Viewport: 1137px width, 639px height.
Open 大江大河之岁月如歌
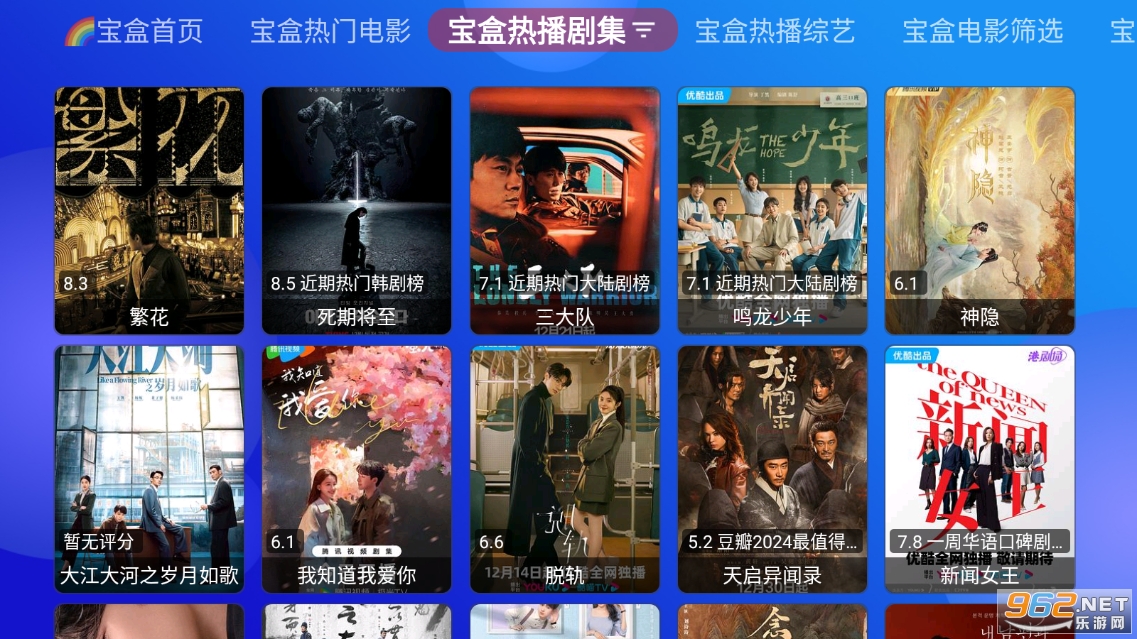[x=149, y=469]
